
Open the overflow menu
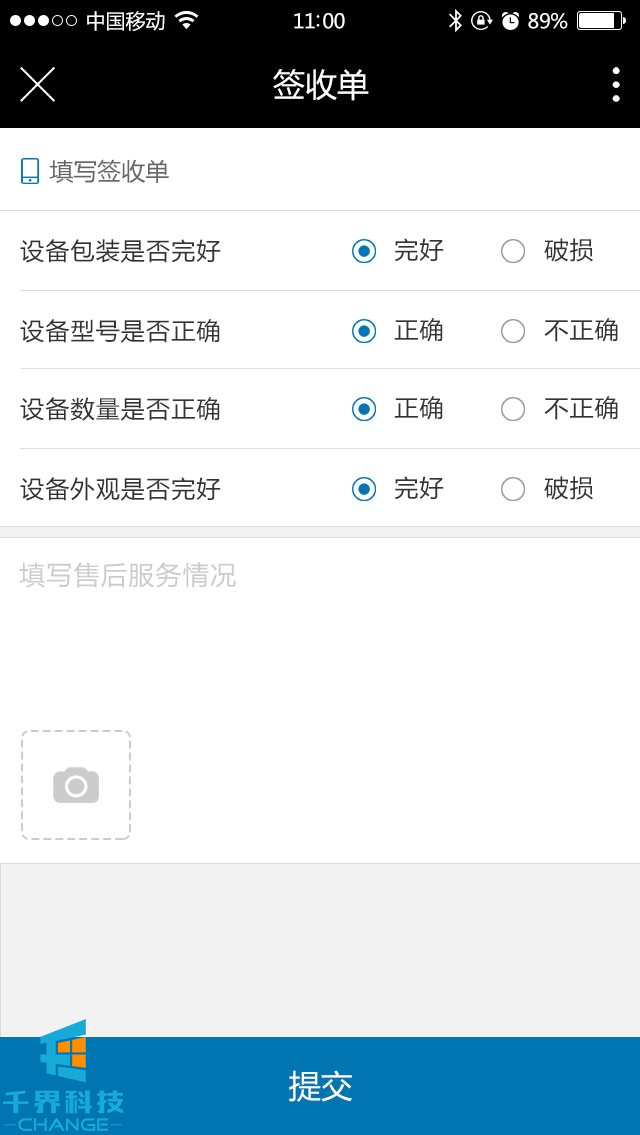click(615, 84)
